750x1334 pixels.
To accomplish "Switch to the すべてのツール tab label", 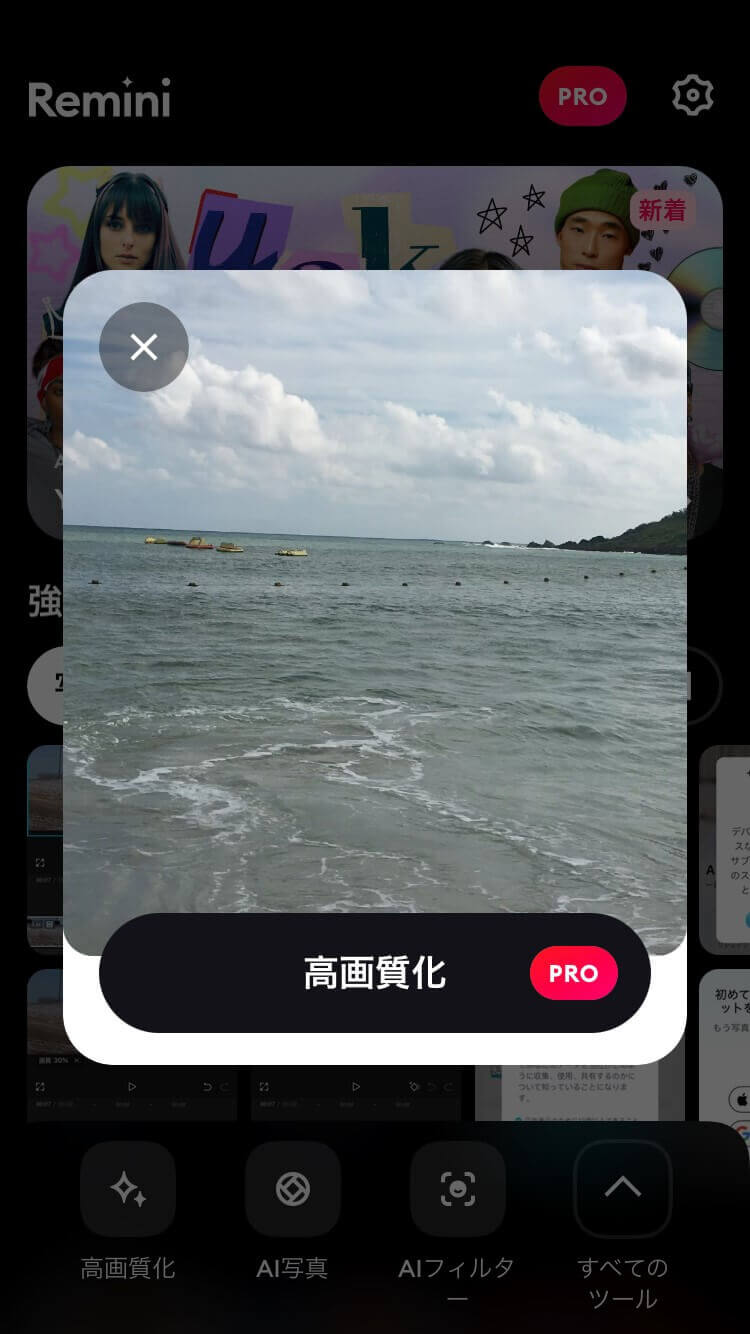I will [623, 1283].
